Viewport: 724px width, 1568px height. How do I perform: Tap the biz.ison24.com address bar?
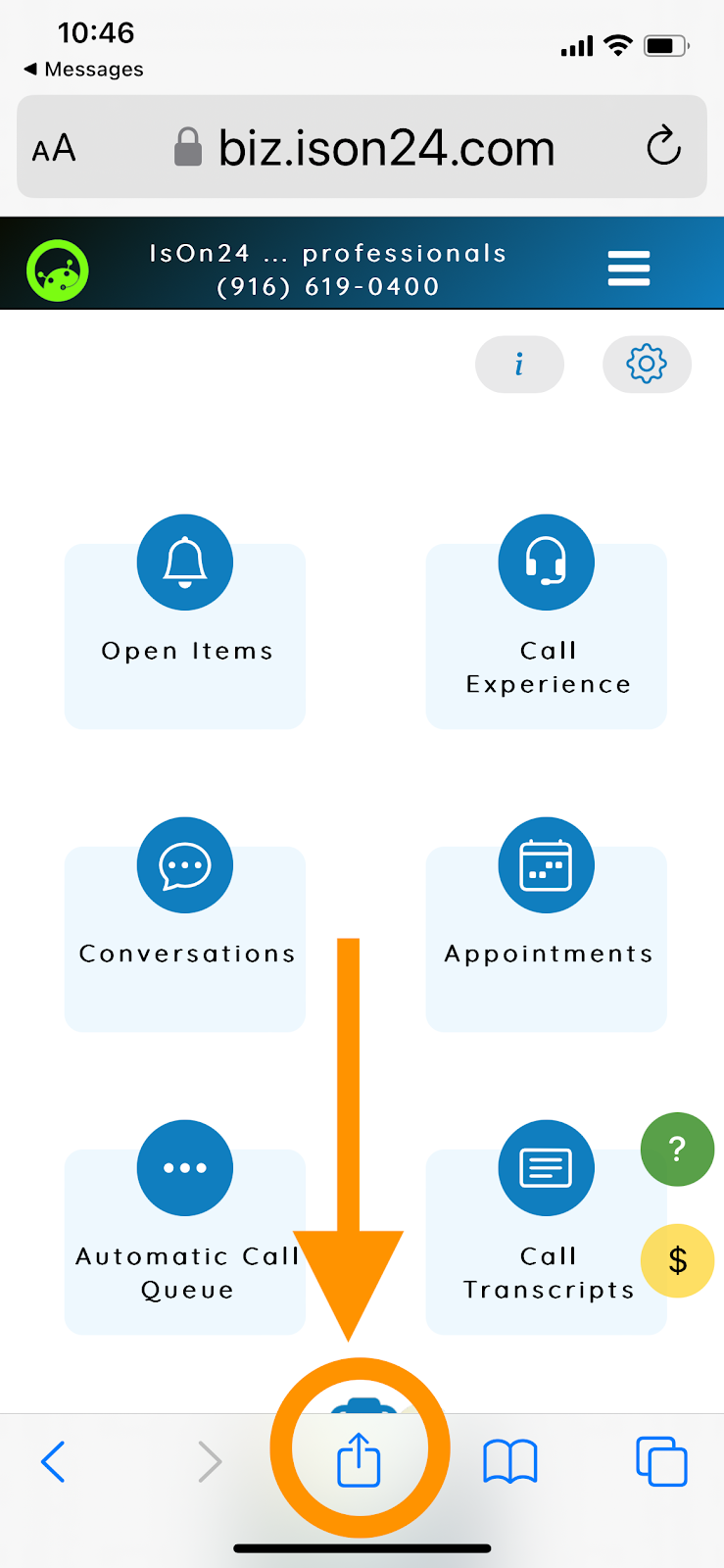tap(362, 147)
